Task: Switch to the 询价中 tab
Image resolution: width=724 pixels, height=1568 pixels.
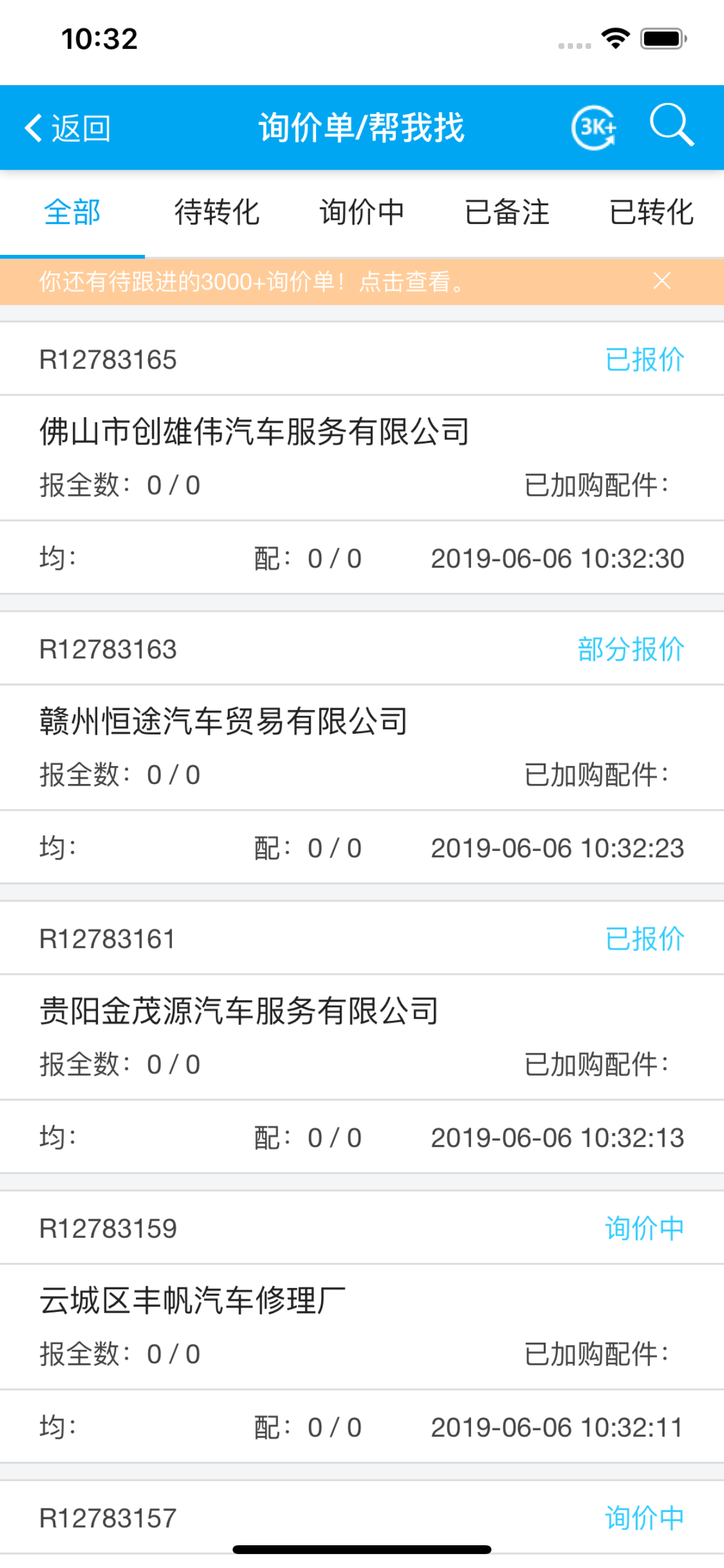Action: 362,212
